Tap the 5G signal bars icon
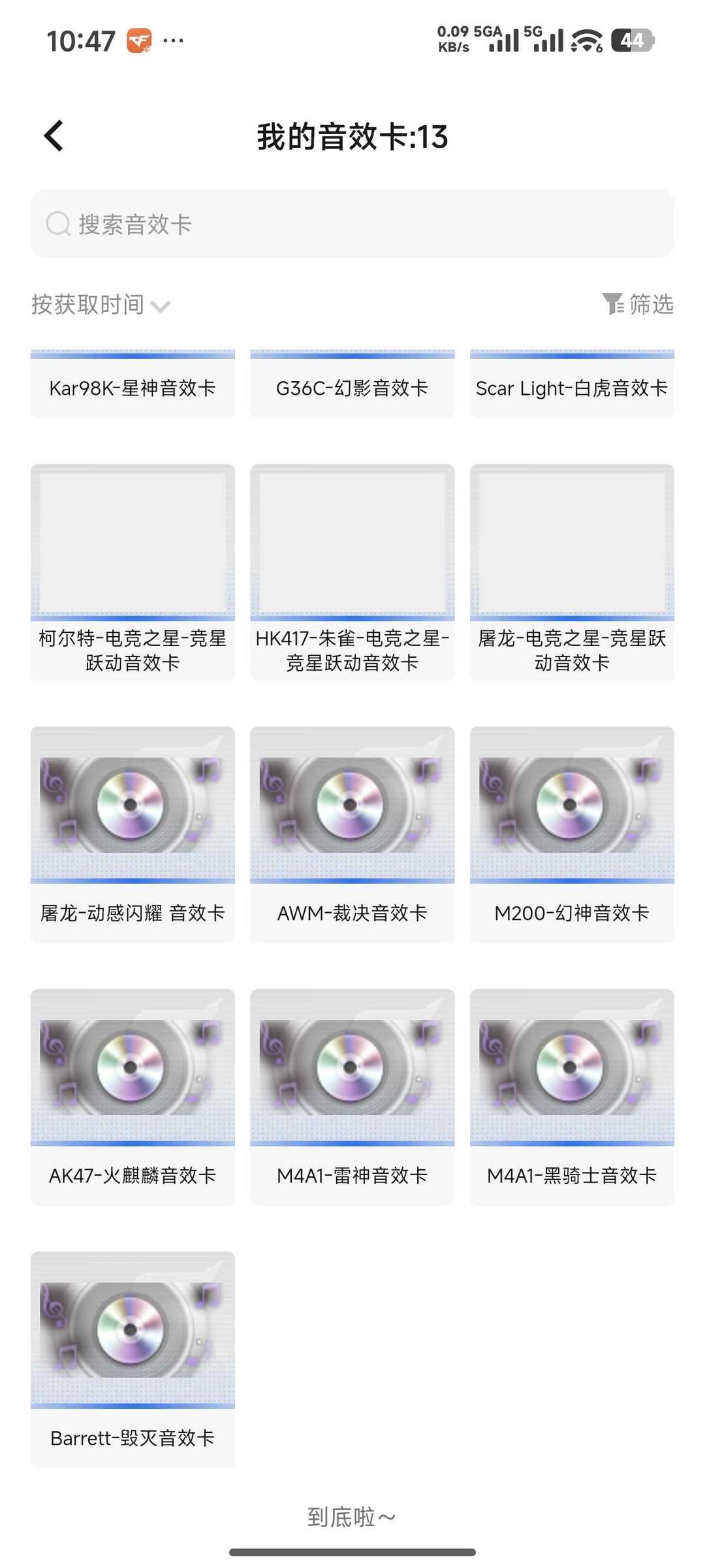This screenshot has width=705, height=1568. [547, 40]
